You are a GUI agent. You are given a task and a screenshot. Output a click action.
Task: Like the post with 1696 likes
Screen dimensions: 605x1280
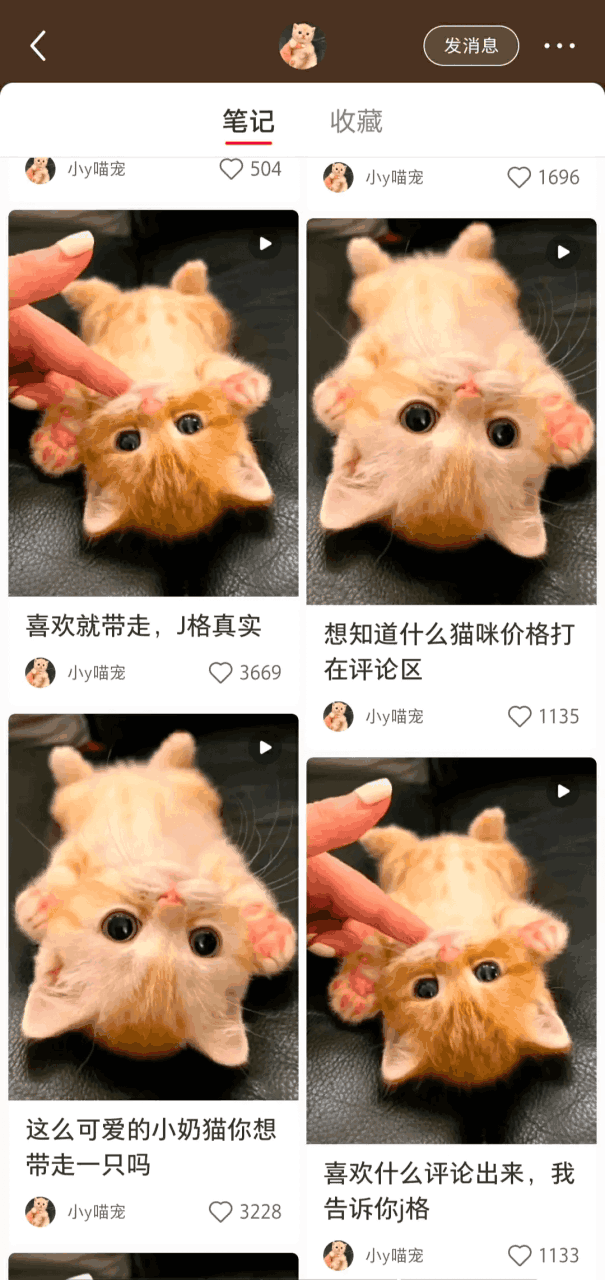click(x=519, y=177)
